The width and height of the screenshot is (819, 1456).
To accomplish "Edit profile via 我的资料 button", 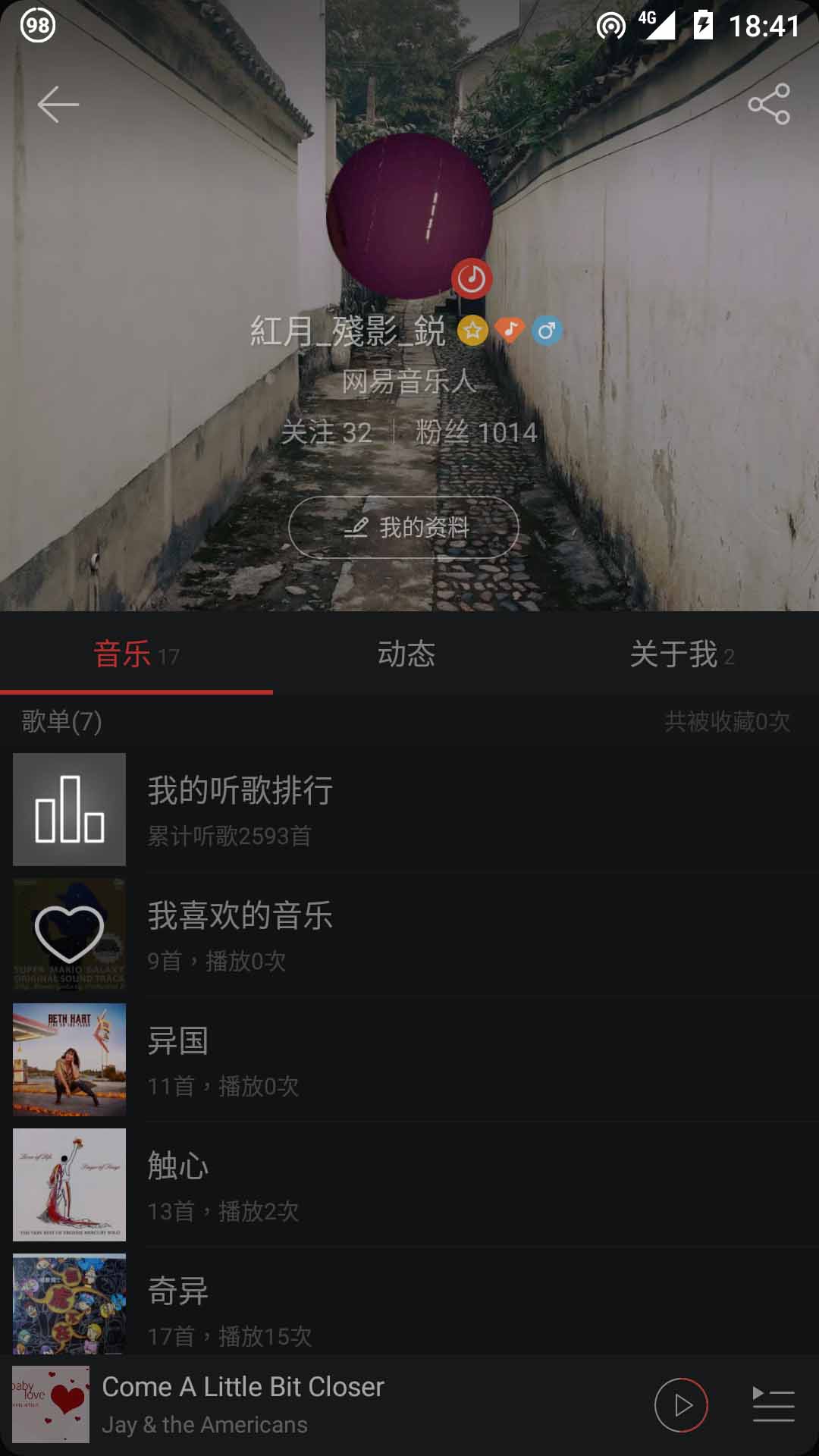I will (x=403, y=527).
